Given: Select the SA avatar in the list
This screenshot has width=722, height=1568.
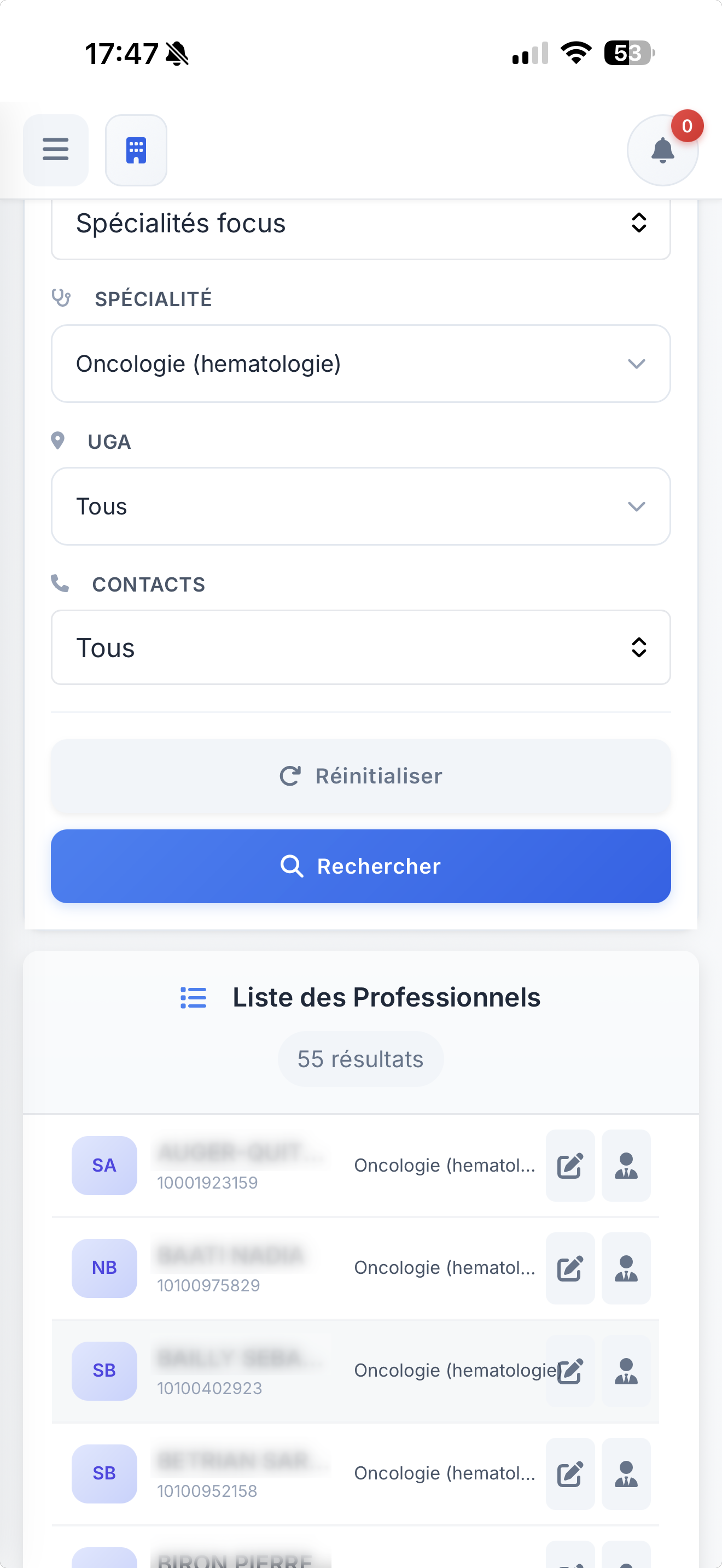Looking at the screenshot, I should tap(104, 1165).
